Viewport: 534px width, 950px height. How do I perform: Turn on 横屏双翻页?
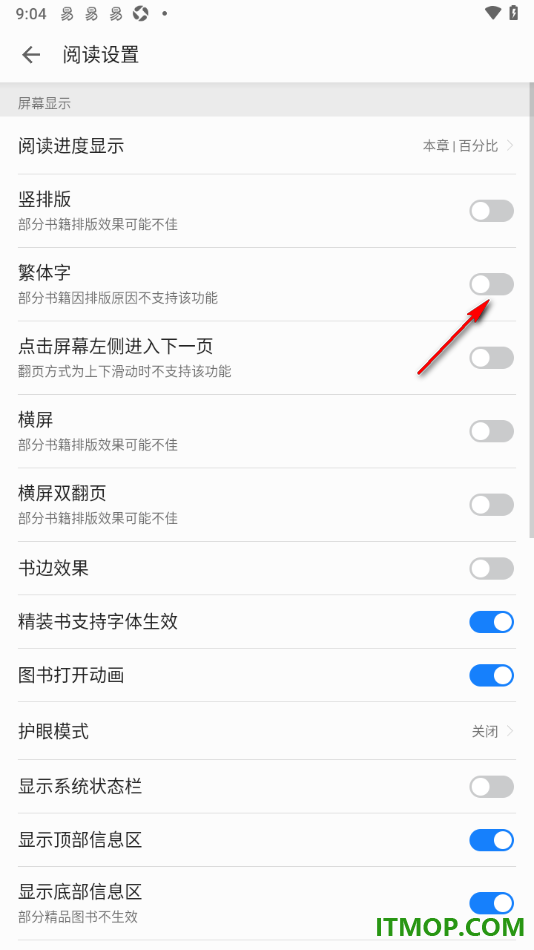[492, 505]
